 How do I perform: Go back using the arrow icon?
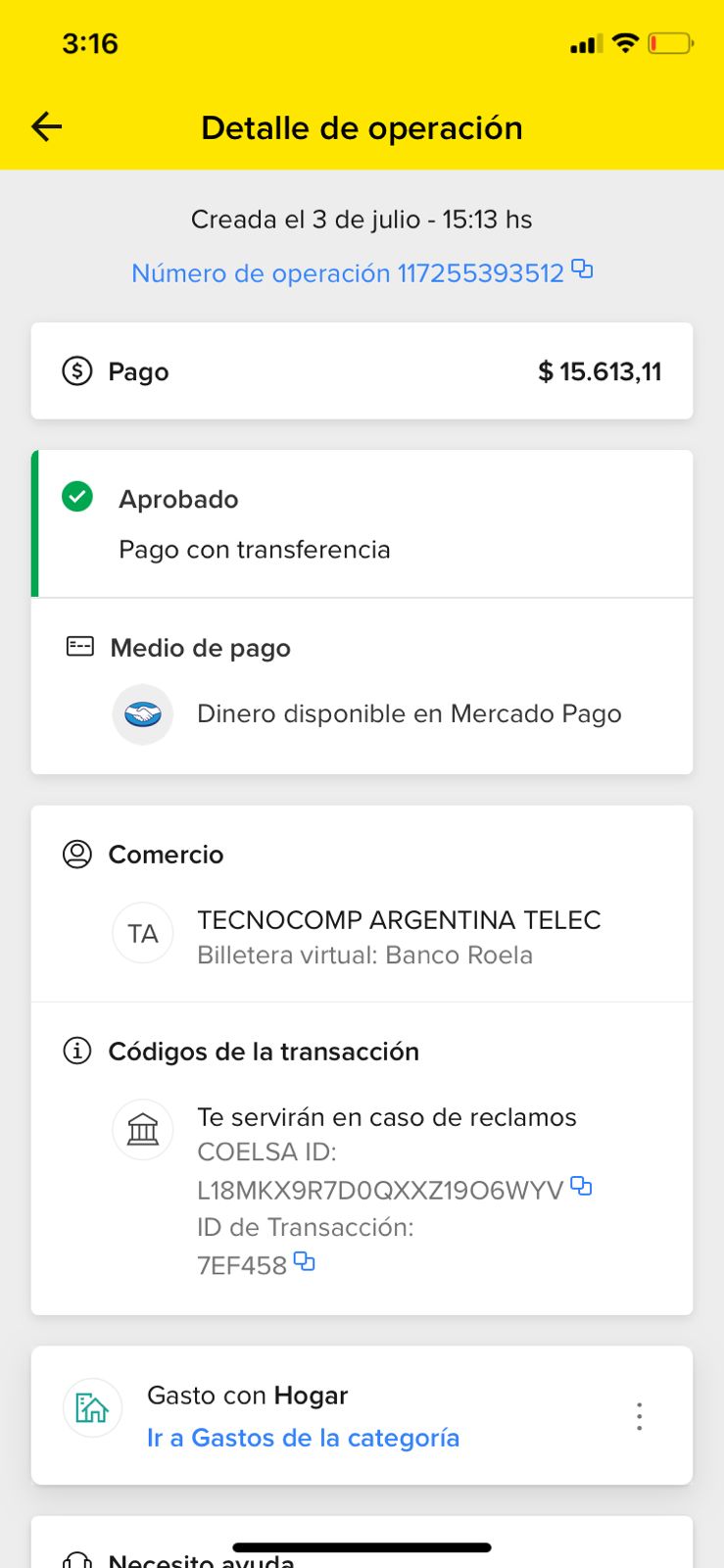[x=46, y=126]
